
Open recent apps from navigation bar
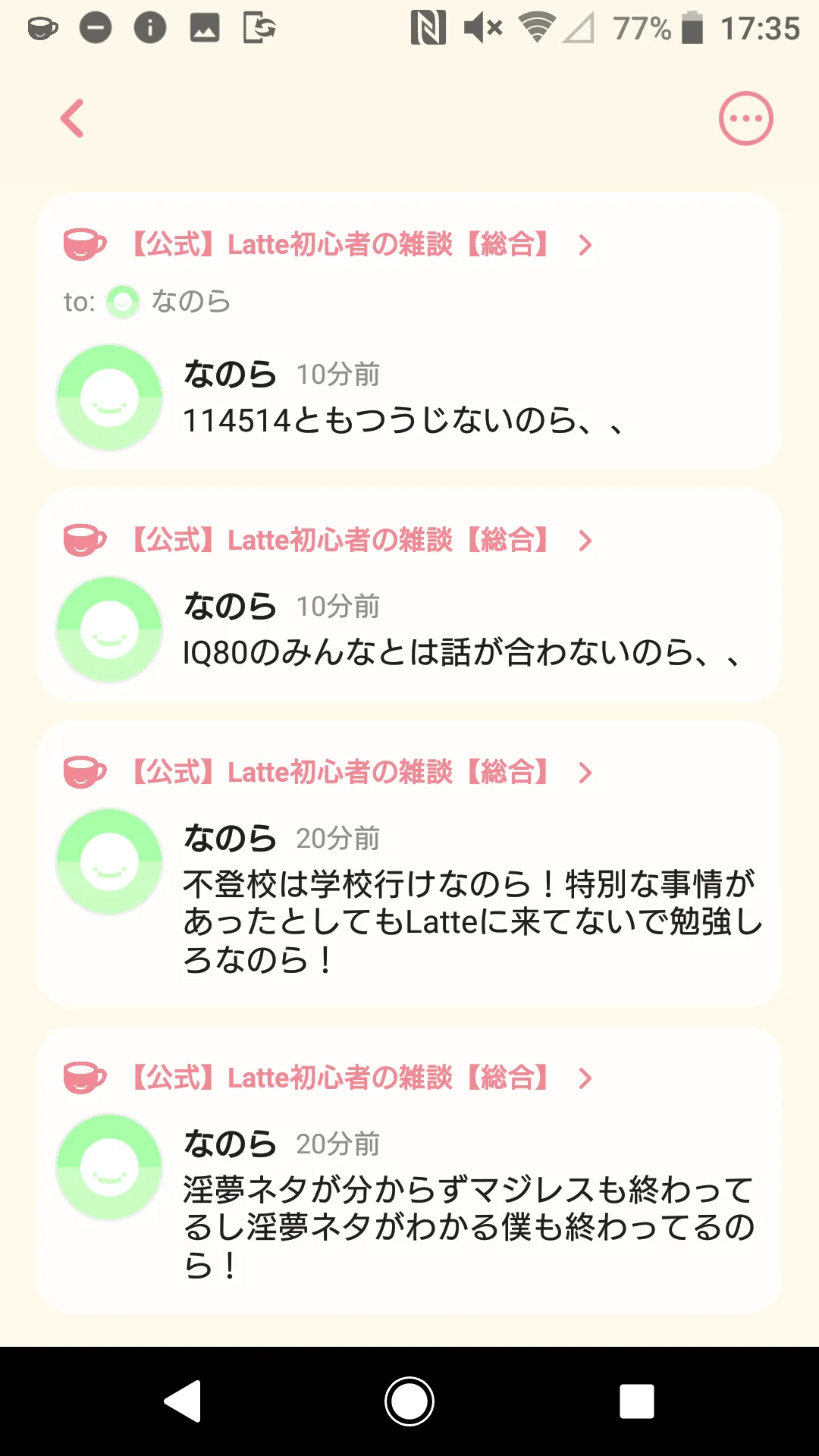click(637, 1401)
